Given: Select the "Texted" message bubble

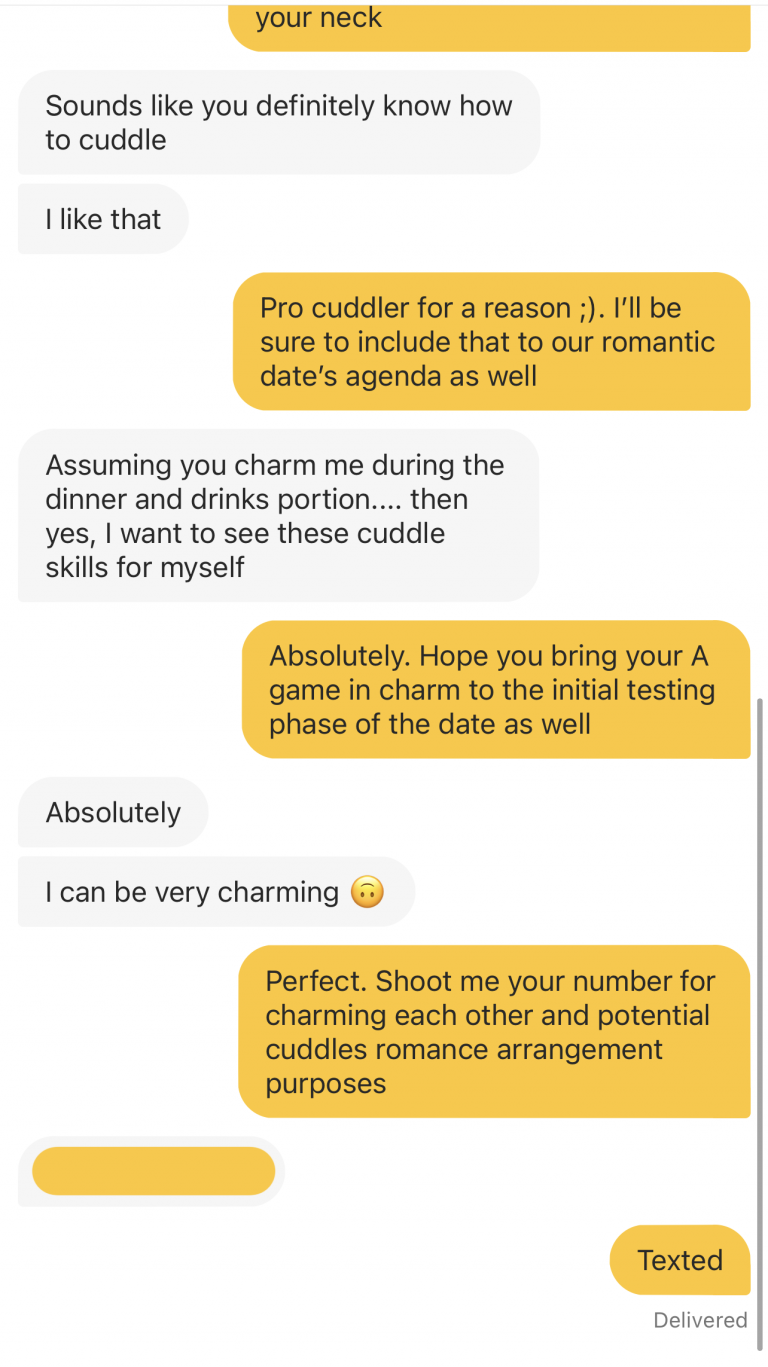Looking at the screenshot, I should click(680, 1260).
